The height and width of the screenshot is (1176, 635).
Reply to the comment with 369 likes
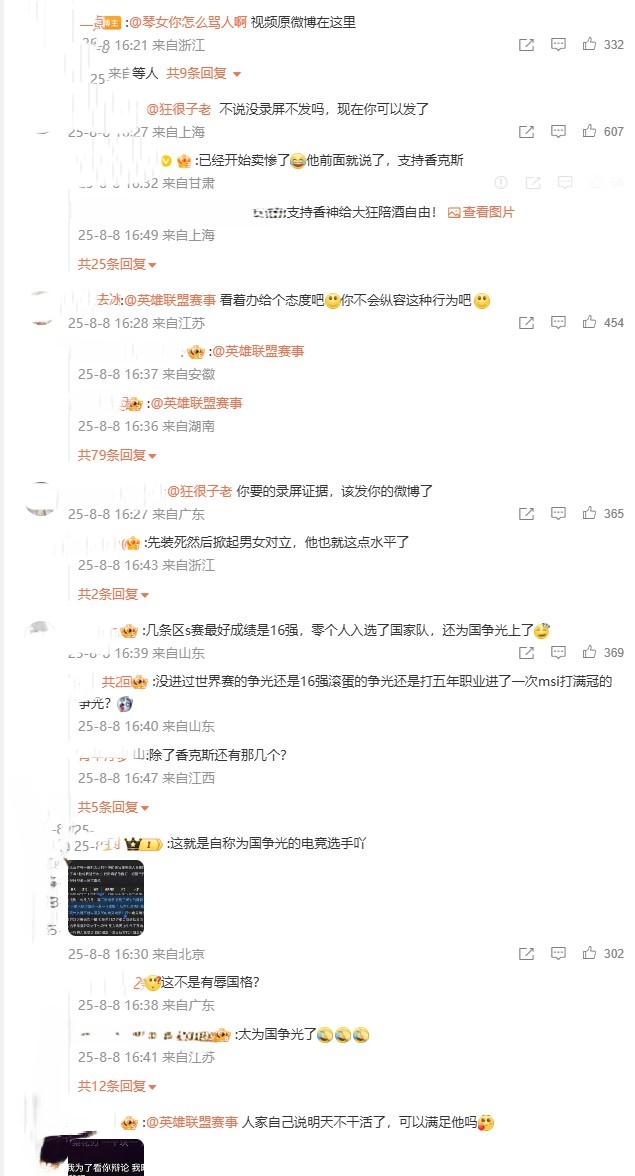point(558,653)
